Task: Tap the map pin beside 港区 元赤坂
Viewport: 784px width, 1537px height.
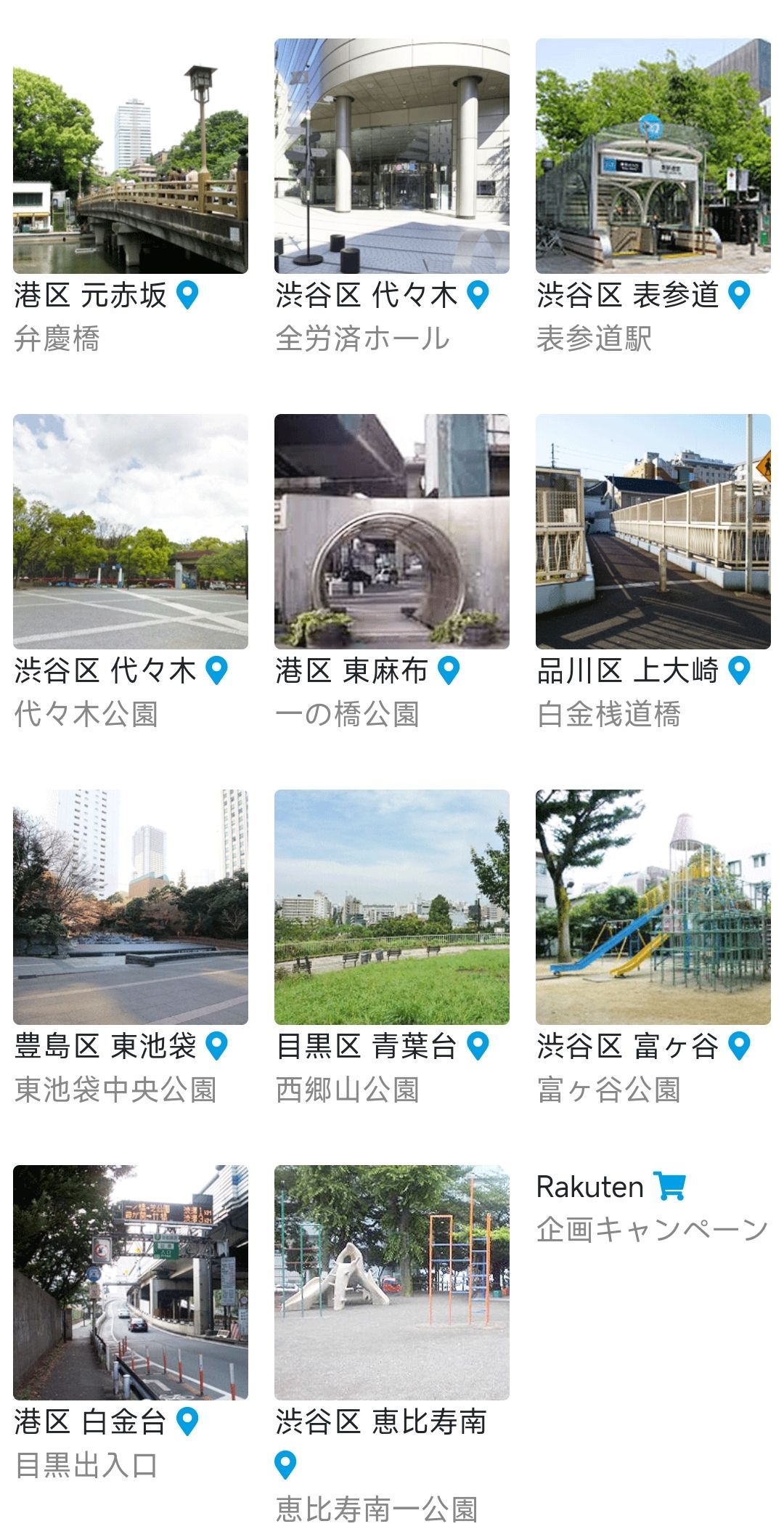Action: point(188,296)
